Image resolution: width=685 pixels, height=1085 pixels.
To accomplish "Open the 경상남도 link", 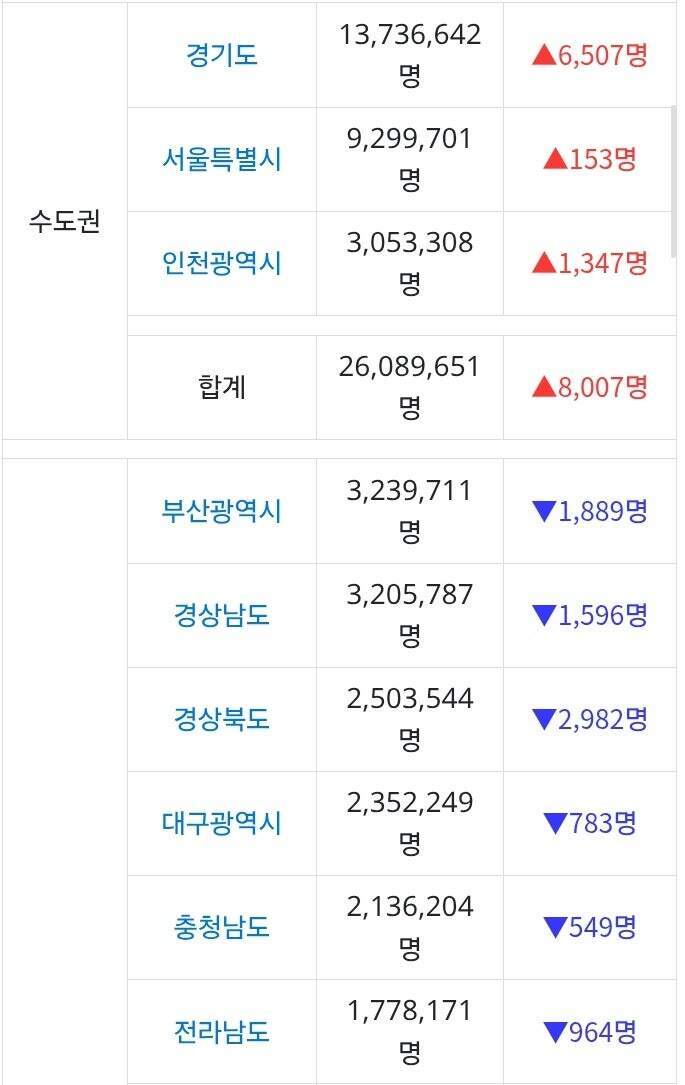I will coord(221,615).
